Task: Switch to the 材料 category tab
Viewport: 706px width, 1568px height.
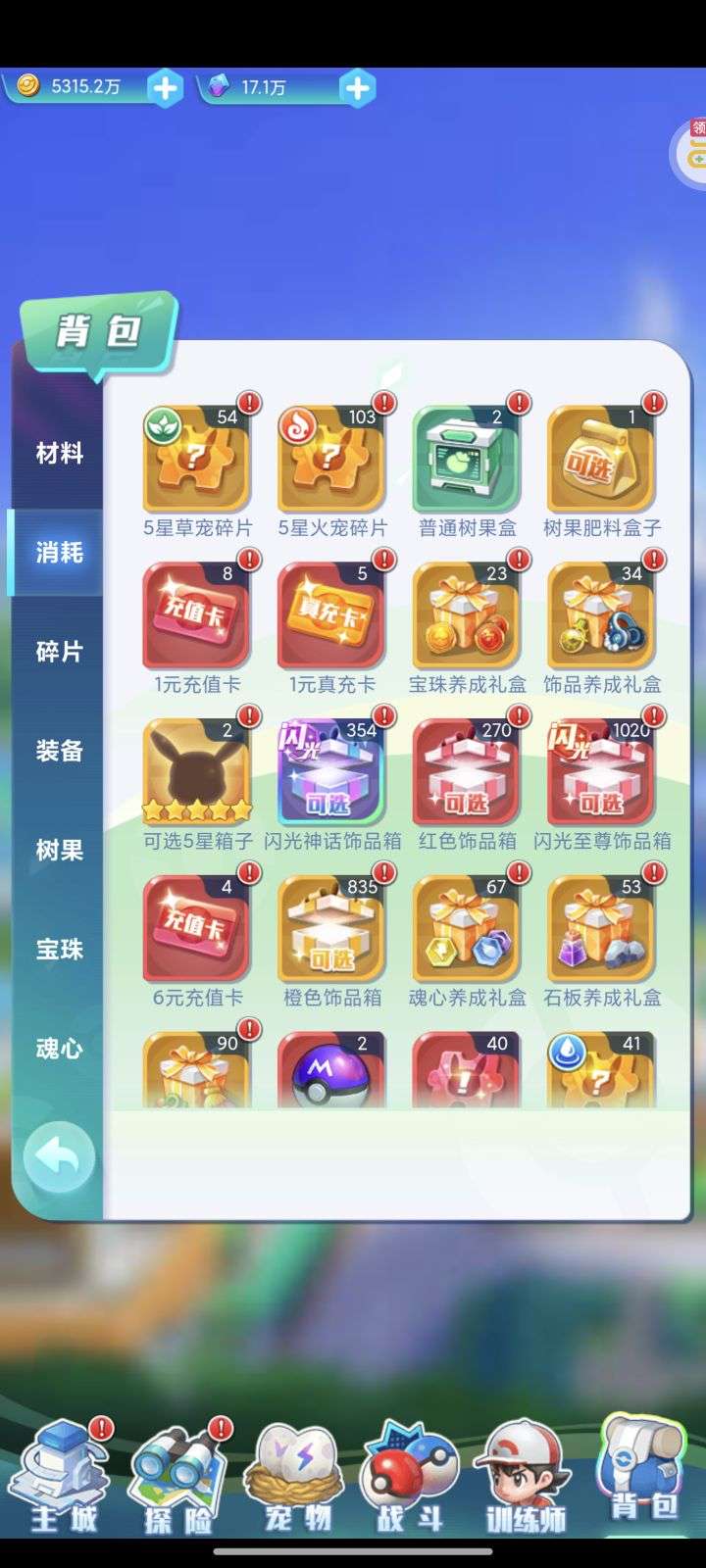Action: coord(59,453)
